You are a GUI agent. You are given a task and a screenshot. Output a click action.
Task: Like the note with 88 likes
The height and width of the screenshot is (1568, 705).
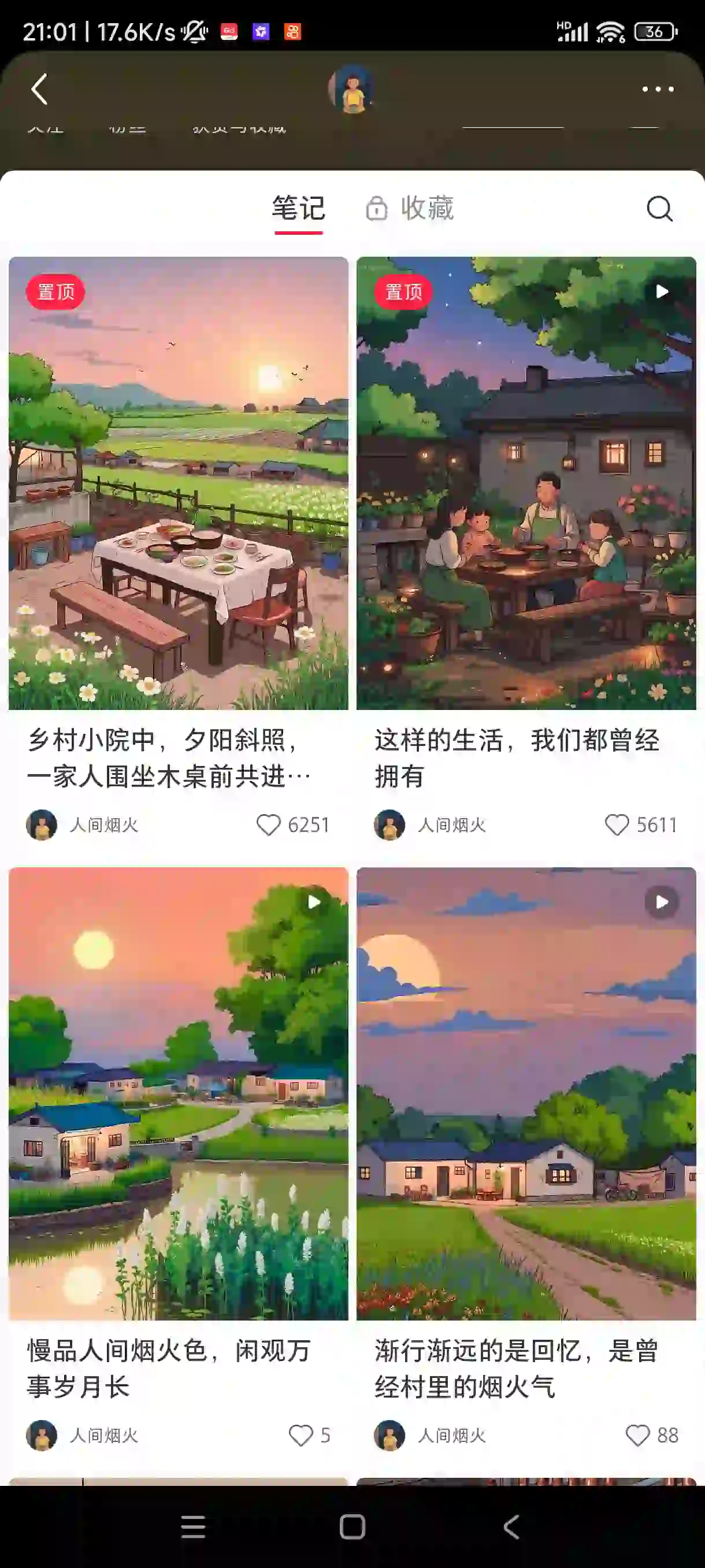coord(637,1434)
